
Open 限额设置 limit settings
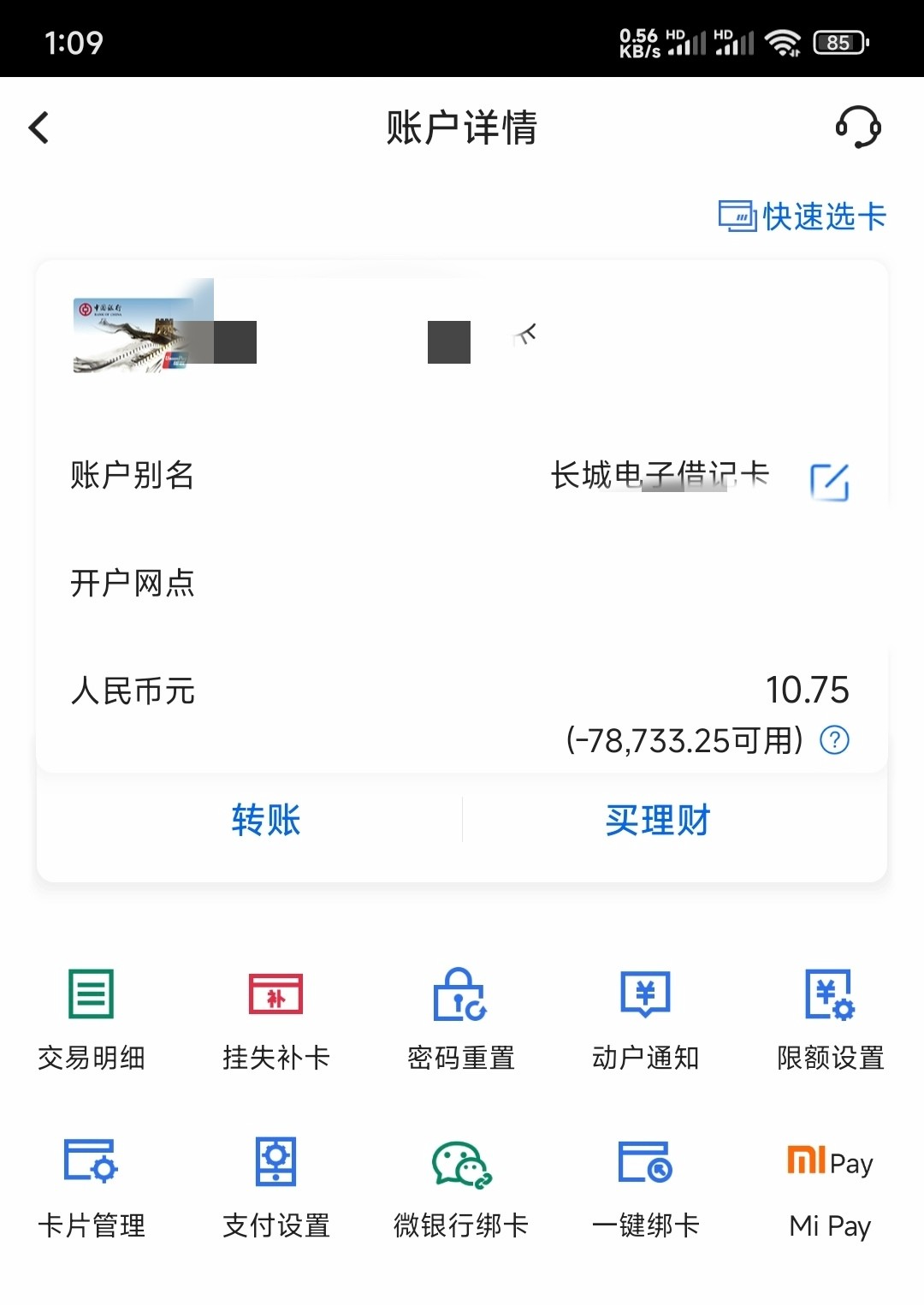[830, 1019]
